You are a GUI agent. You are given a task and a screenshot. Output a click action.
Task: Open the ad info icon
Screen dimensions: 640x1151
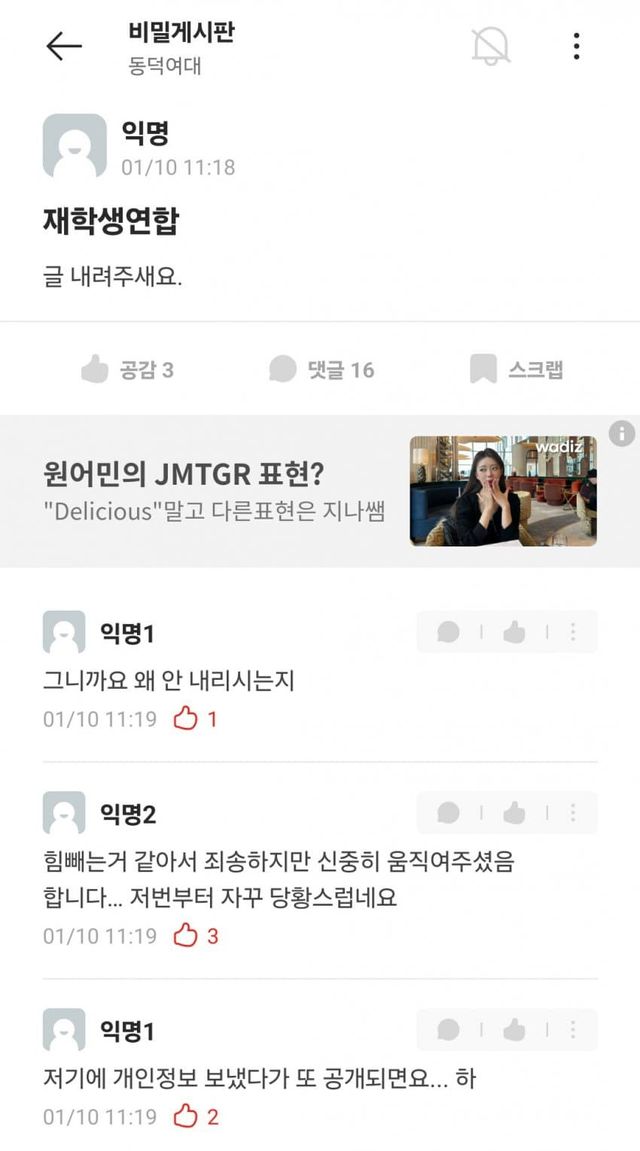(621, 433)
